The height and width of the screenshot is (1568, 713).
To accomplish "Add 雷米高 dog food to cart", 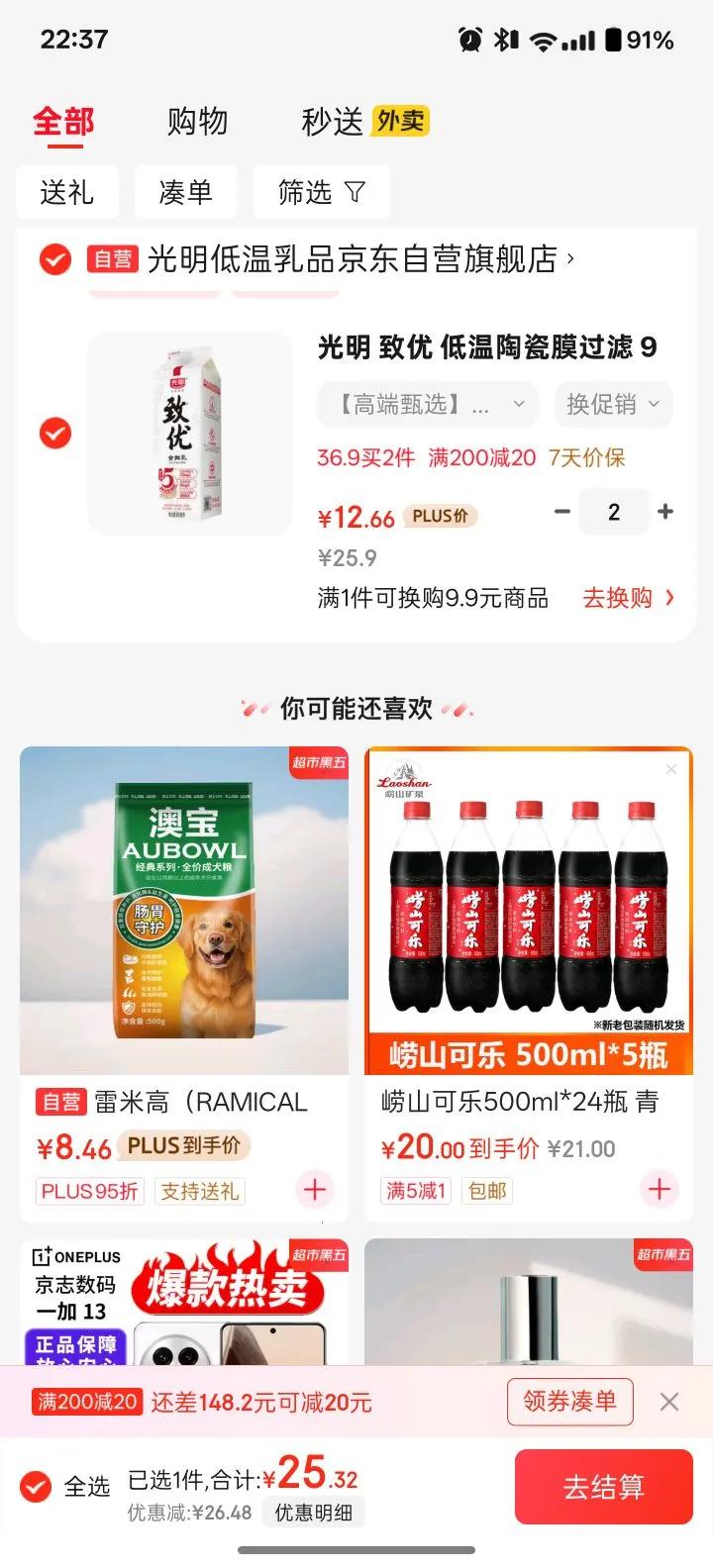I will [x=315, y=1189].
